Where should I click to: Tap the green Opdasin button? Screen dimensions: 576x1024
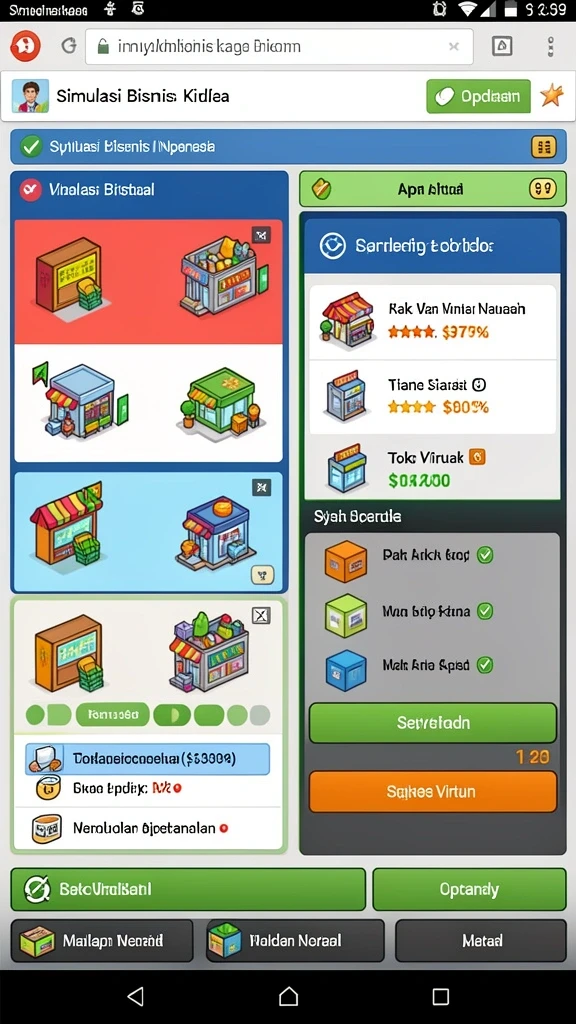[x=478, y=97]
